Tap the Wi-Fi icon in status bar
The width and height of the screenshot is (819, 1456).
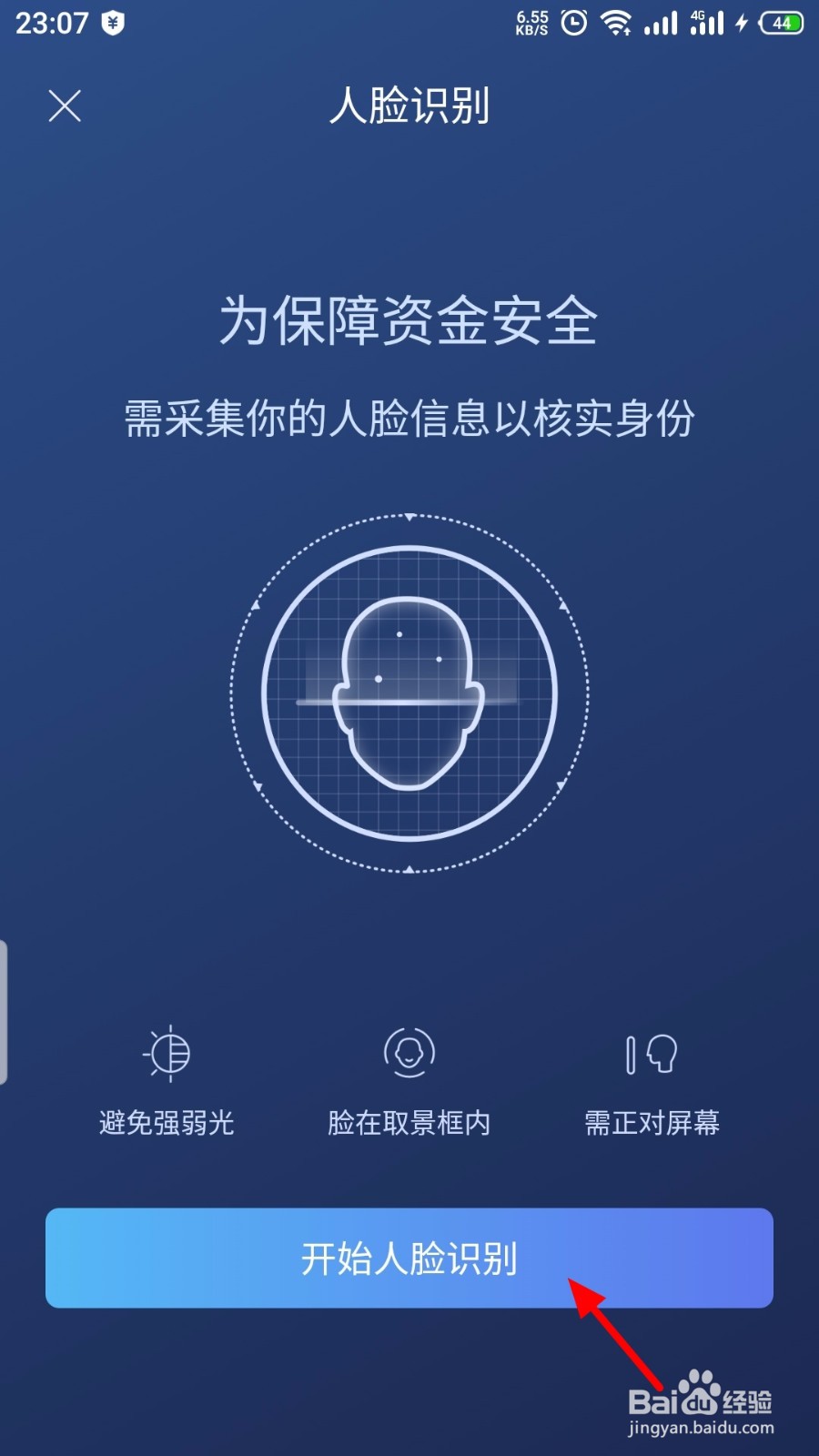[618, 23]
